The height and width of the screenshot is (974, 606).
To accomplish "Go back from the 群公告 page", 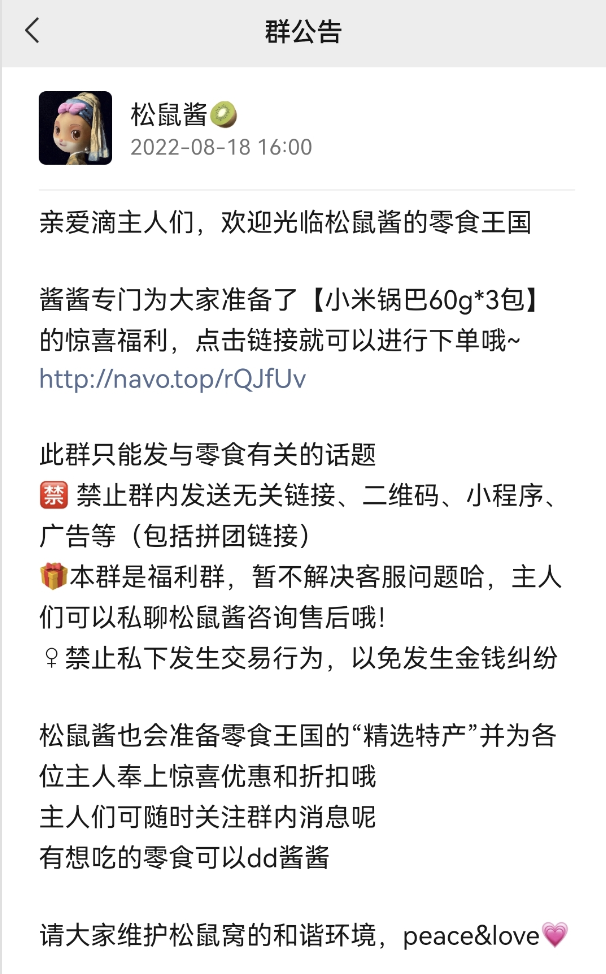I will tap(33, 31).
